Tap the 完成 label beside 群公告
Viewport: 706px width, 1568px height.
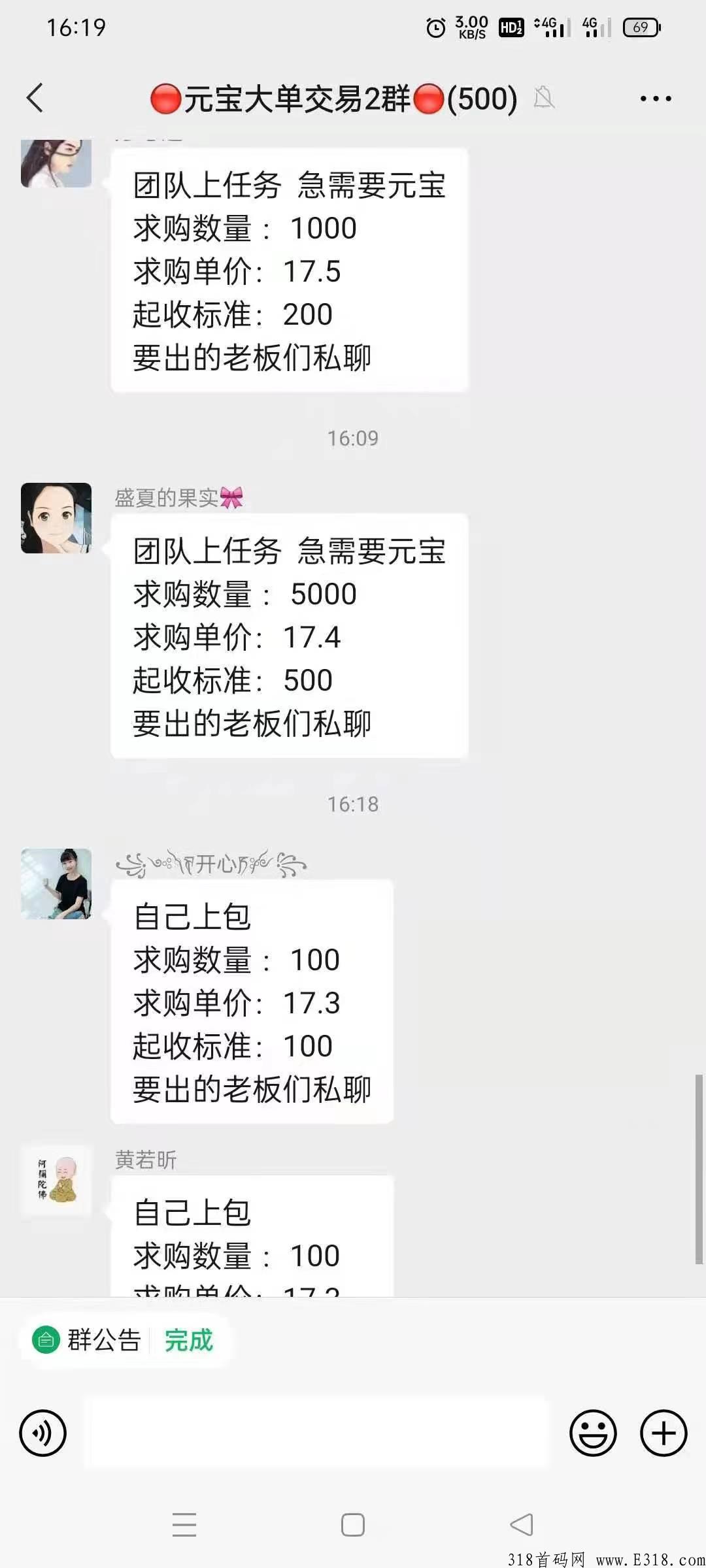tap(188, 1341)
